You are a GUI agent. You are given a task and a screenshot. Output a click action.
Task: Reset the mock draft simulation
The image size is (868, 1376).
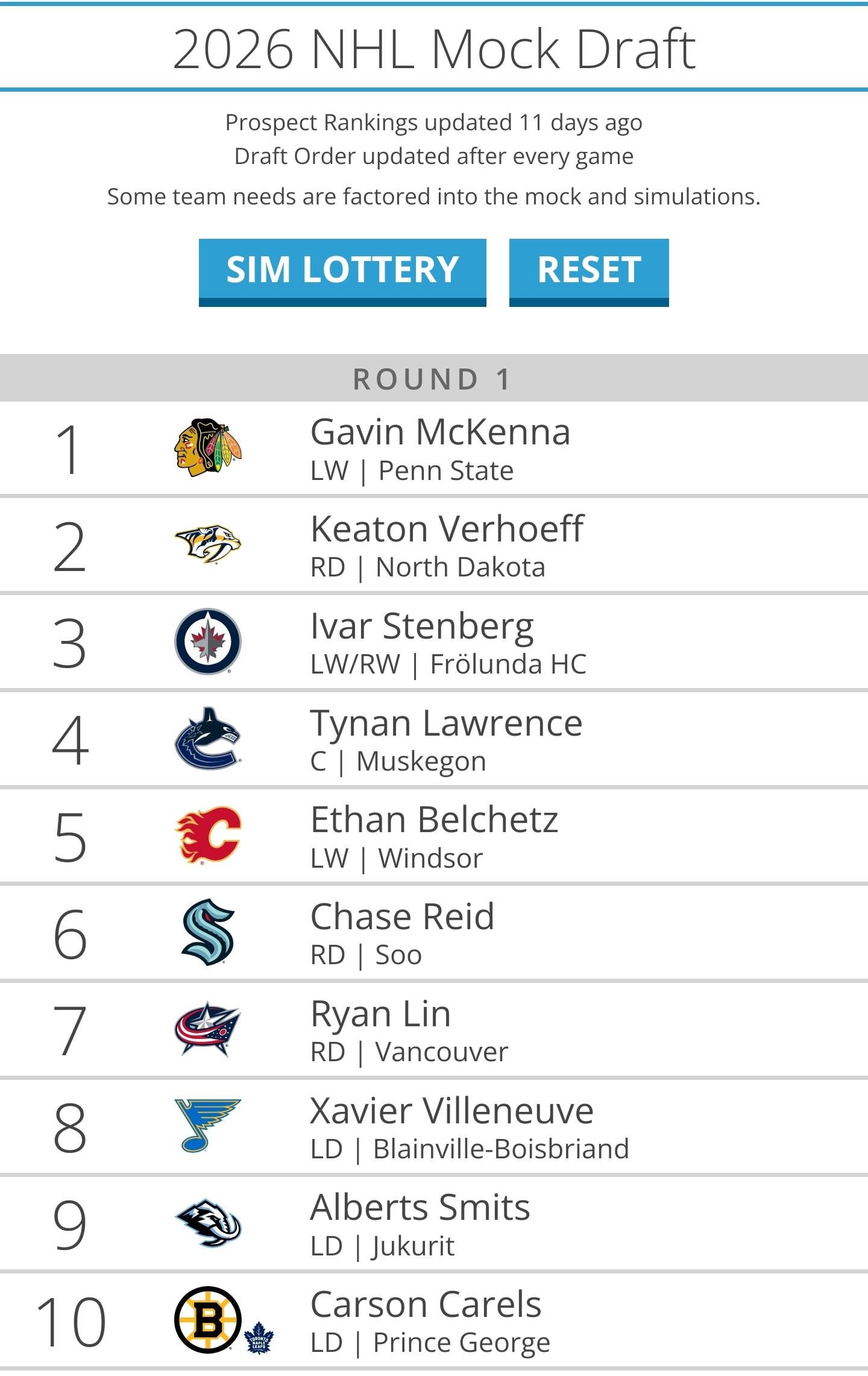point(588,271)
